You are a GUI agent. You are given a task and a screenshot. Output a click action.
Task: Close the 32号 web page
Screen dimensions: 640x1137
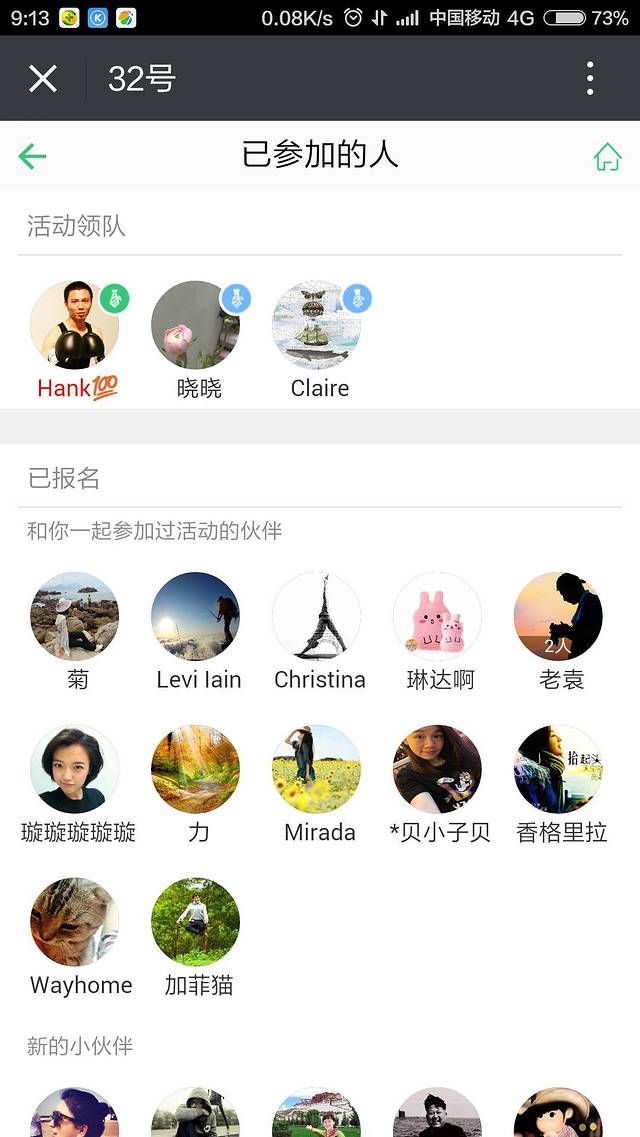tap(42, 78)
